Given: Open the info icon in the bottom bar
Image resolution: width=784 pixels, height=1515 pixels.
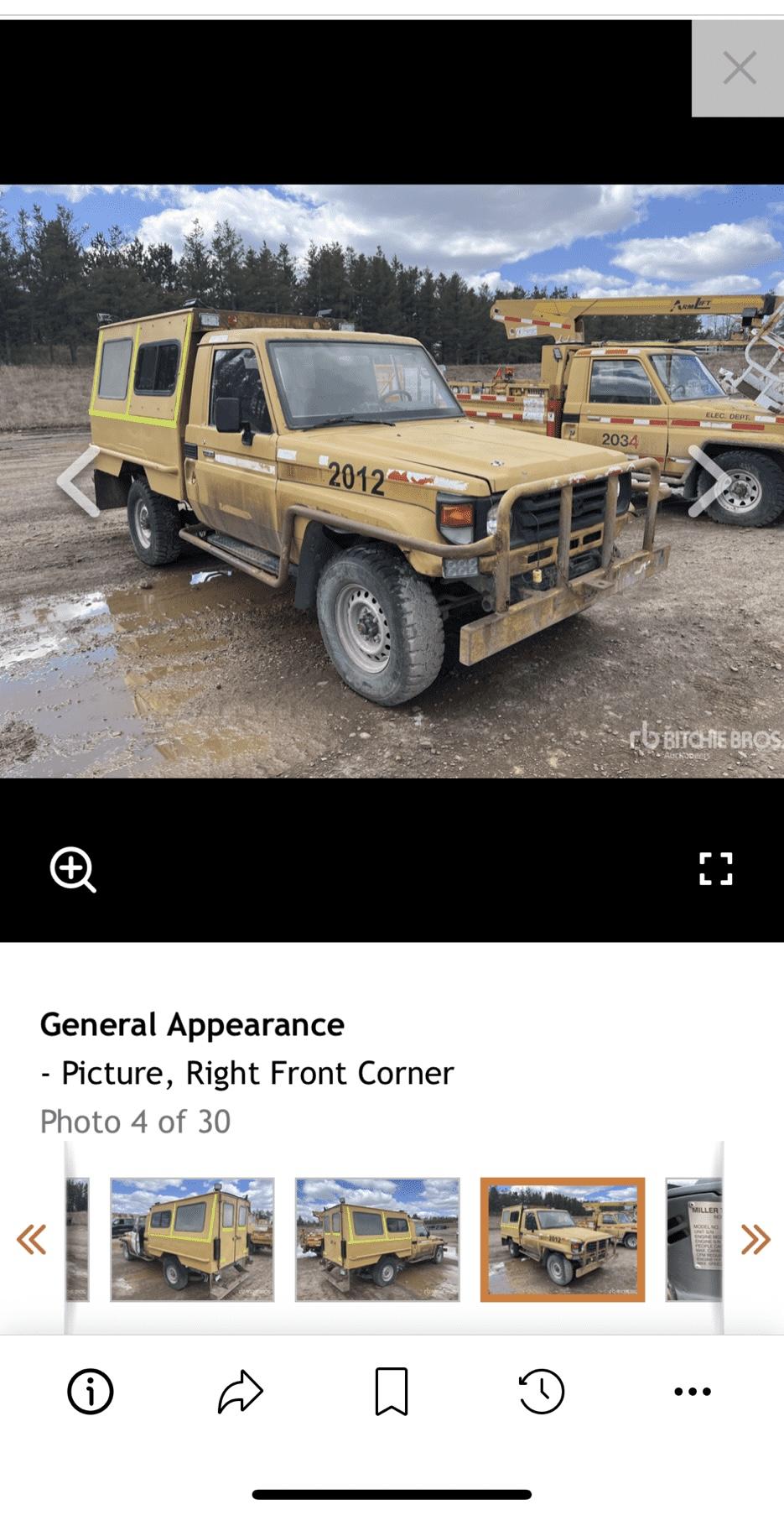Looking at the screenshot, I should 90,1392.
